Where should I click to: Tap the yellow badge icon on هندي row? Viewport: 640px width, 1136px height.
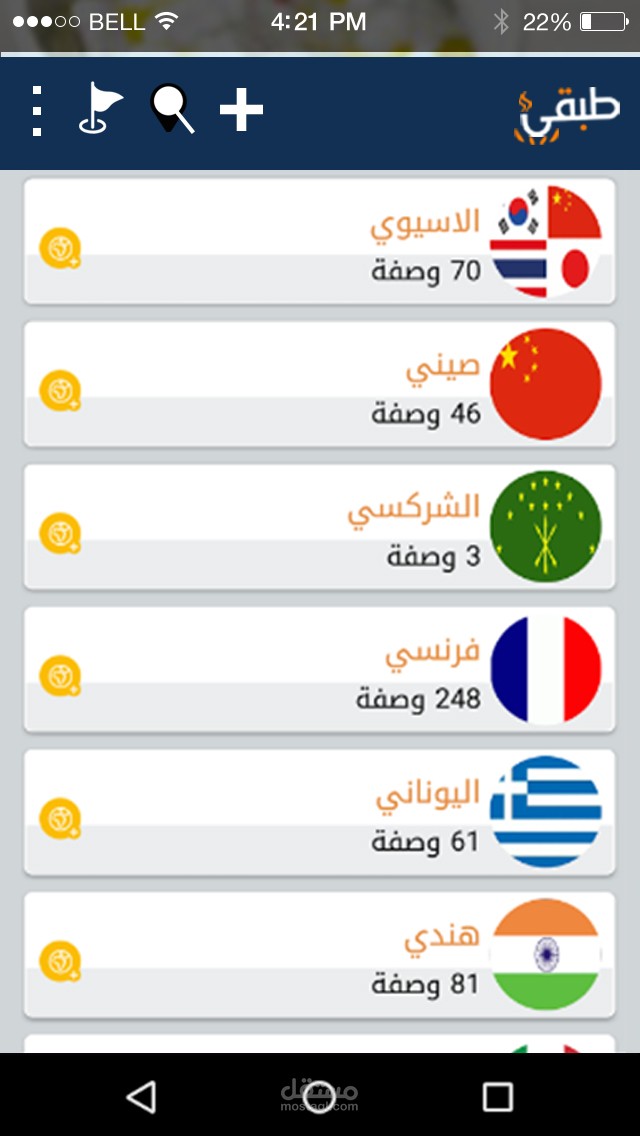pos(59,963)
